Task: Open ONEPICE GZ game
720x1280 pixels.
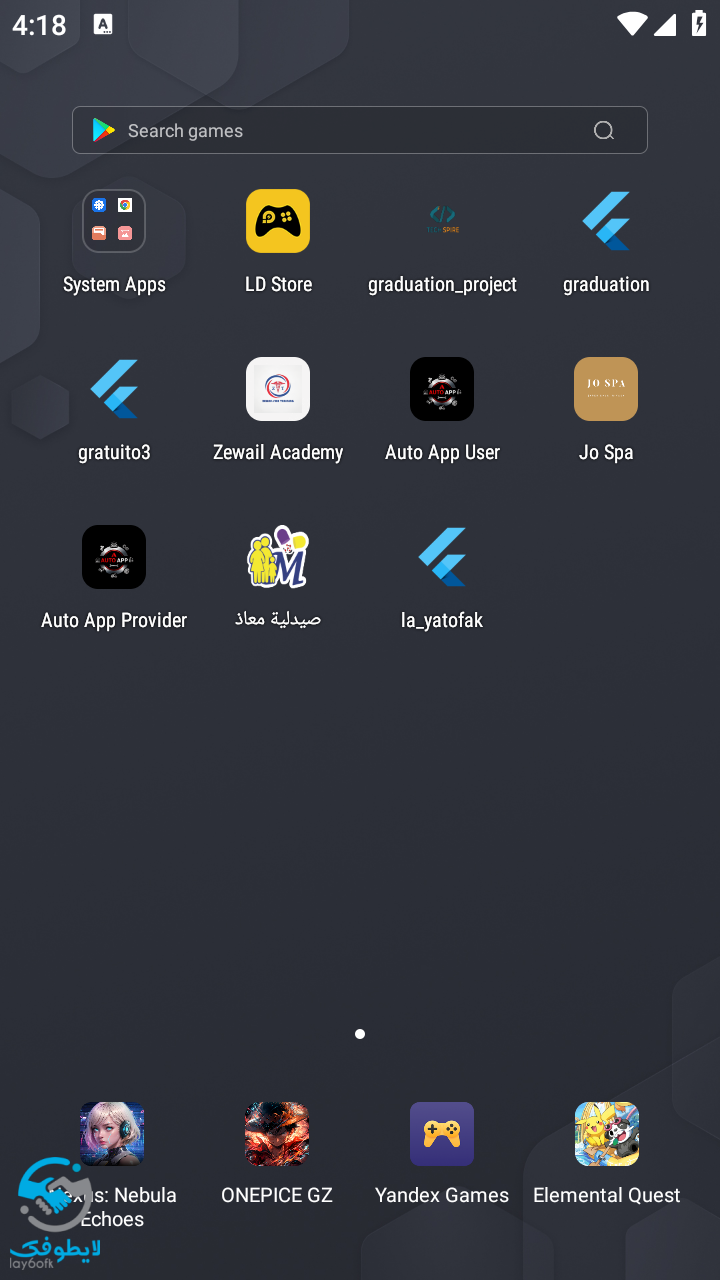Action: [277, 1134]
